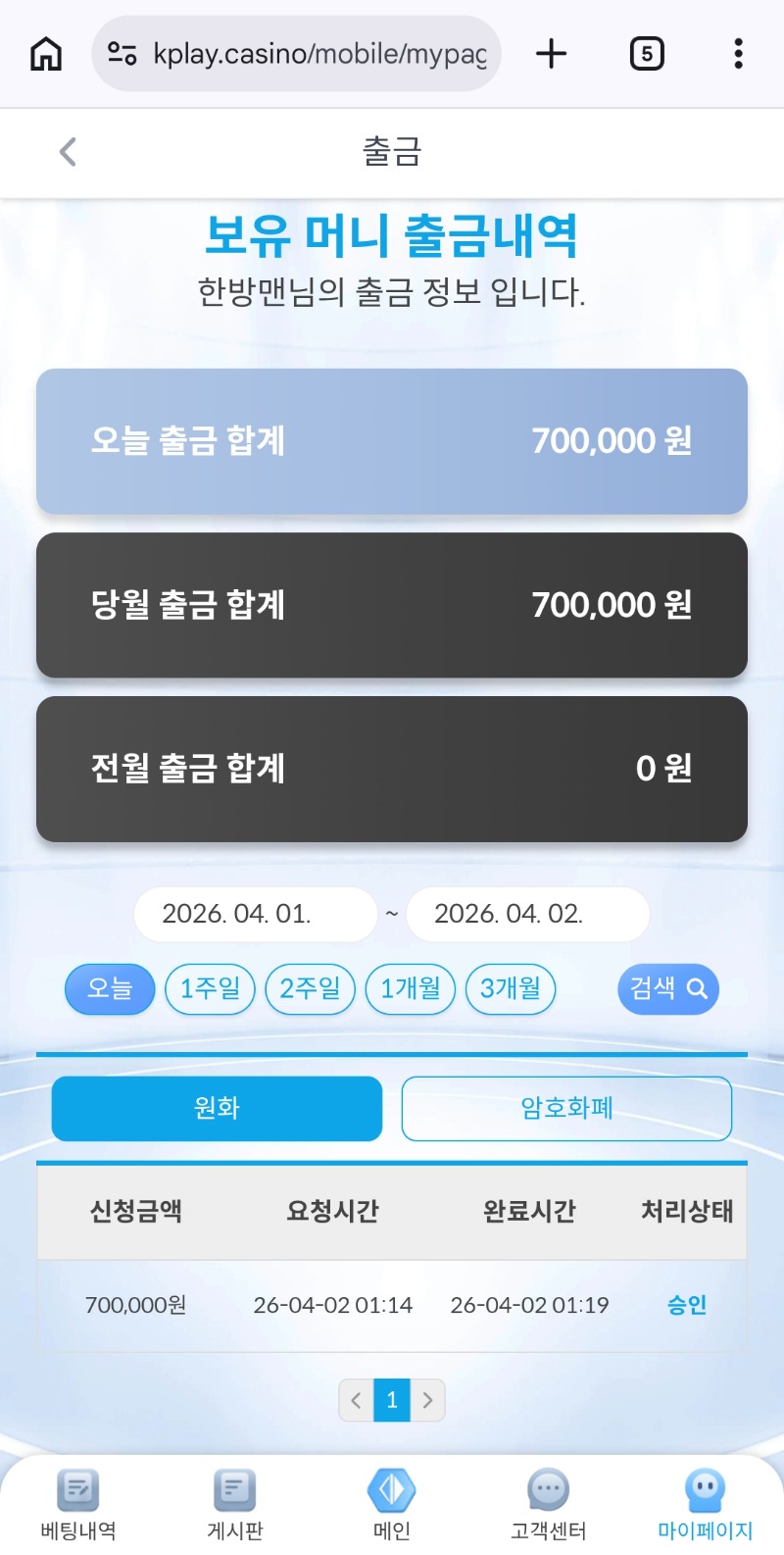Select the 원화 tab
Screen dimensions: 784x1555
(217, 1108)
